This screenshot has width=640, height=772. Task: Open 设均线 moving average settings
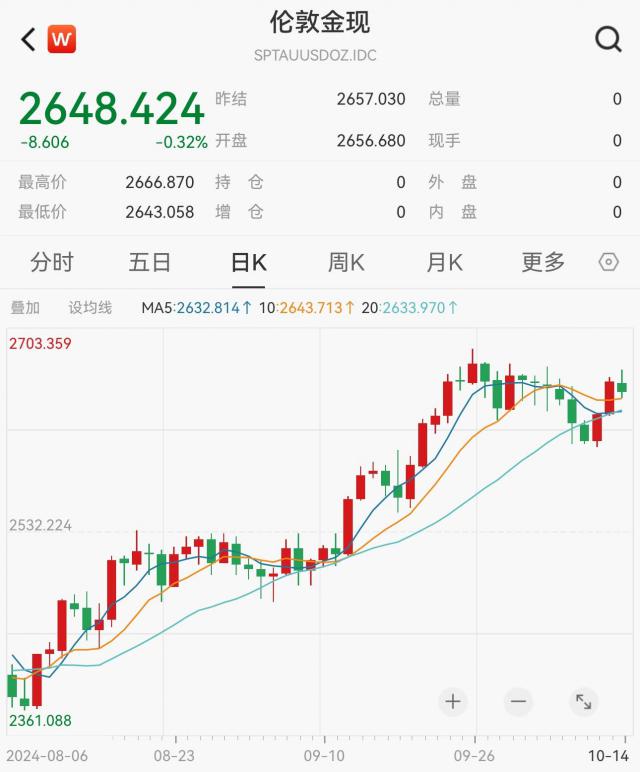90,308
